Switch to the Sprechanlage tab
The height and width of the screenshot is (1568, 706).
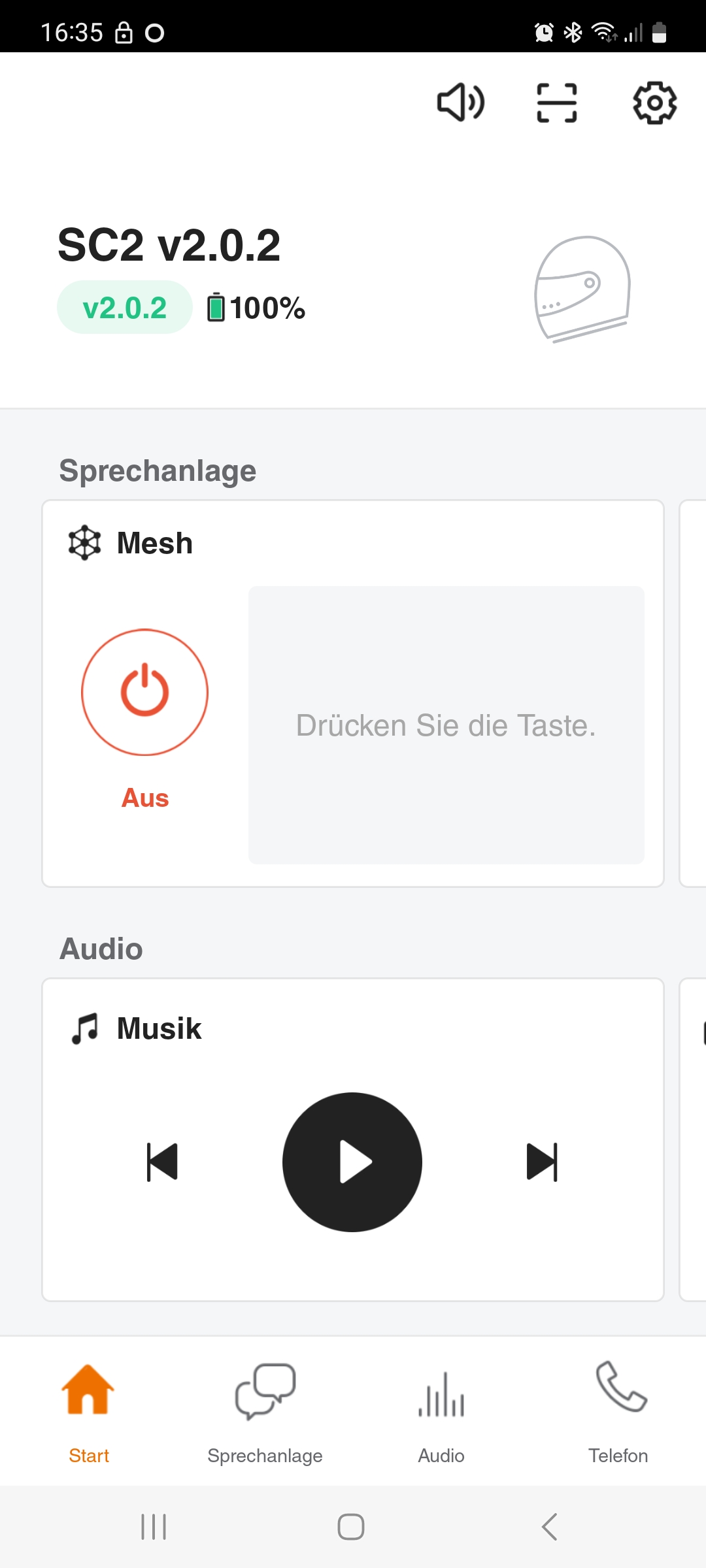pos(265,1411)
